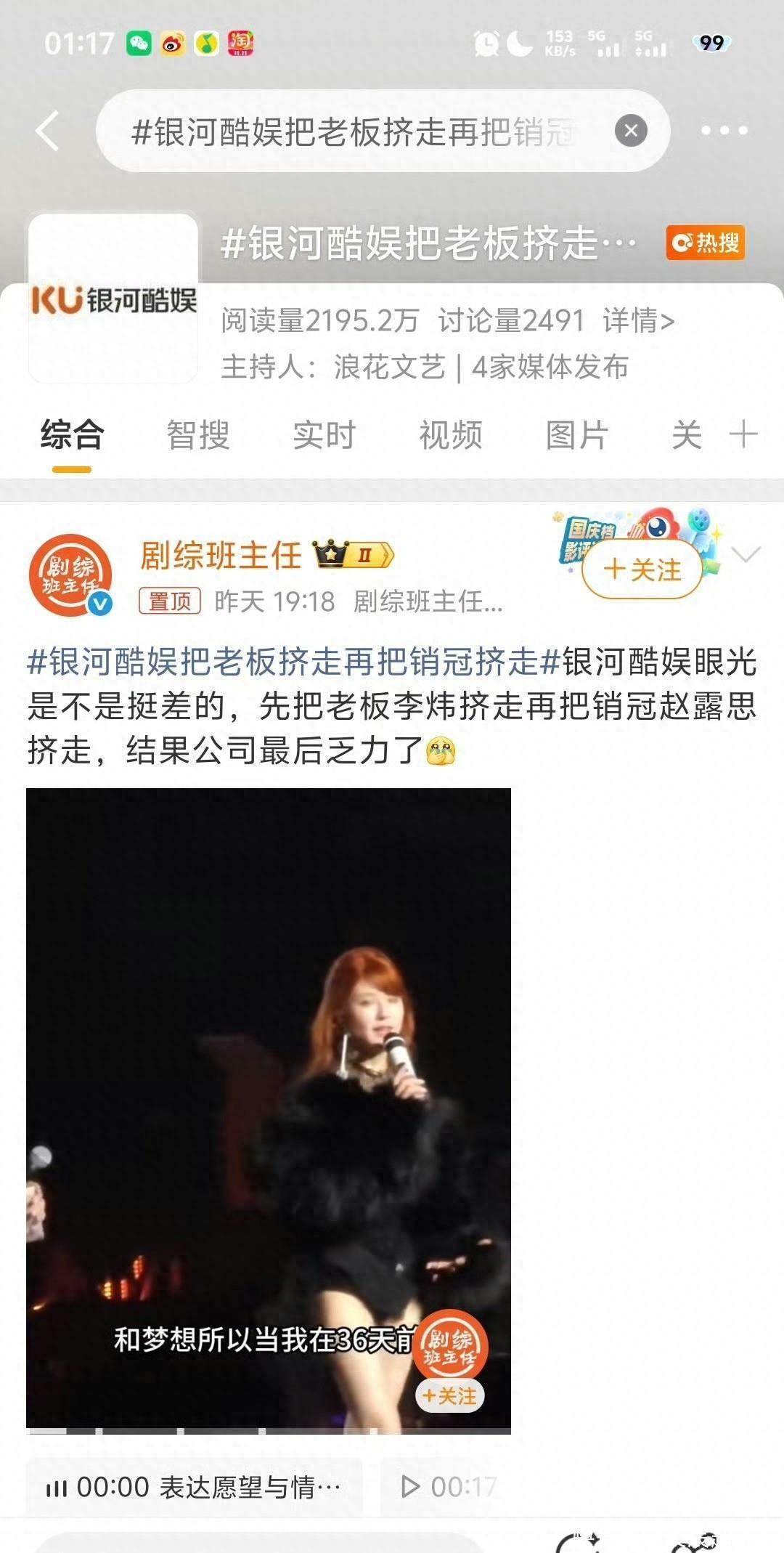Screen dimensions: 784x1553
Task: Select the 综合 tab
Action: pyautogui.click(x=72, y=436)
